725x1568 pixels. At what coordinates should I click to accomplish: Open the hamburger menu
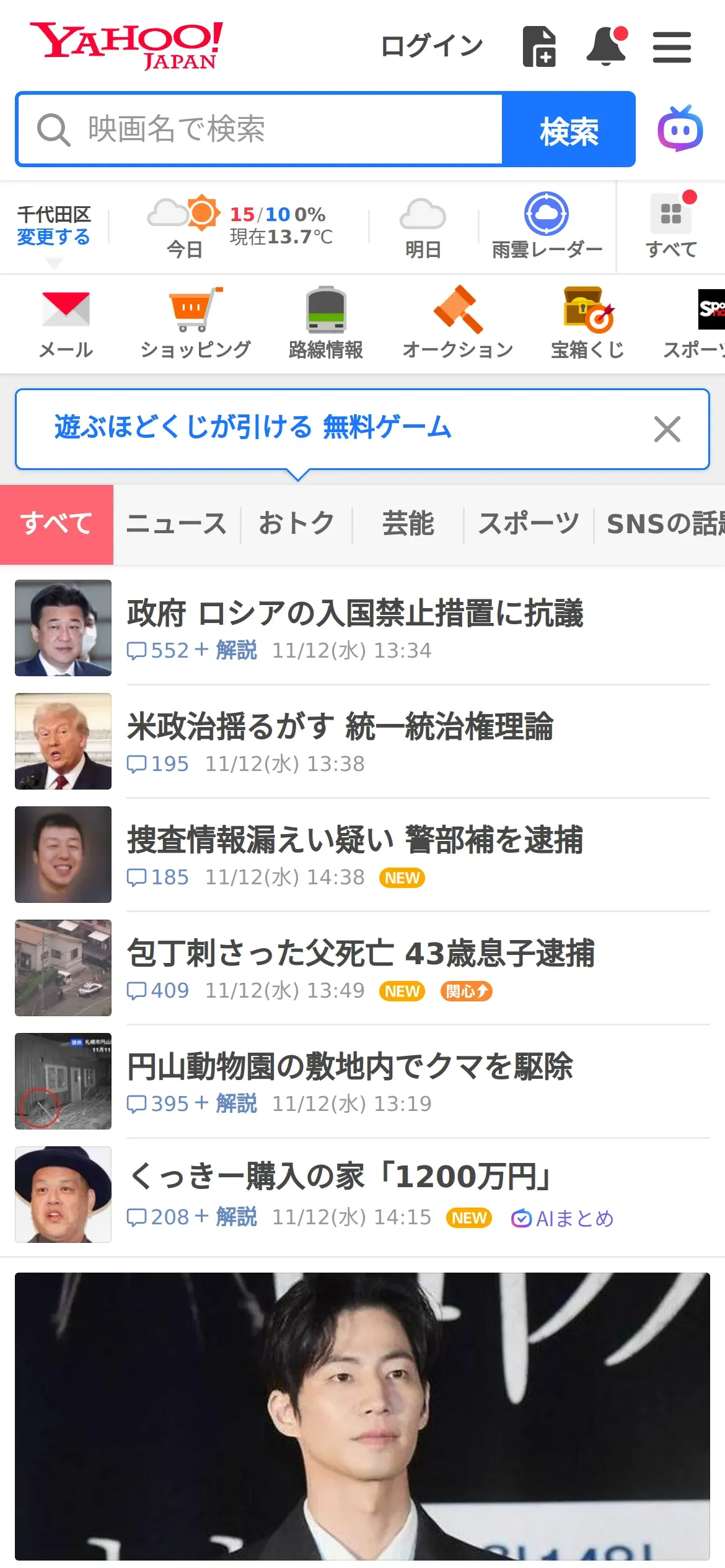(x=672, y=48)
